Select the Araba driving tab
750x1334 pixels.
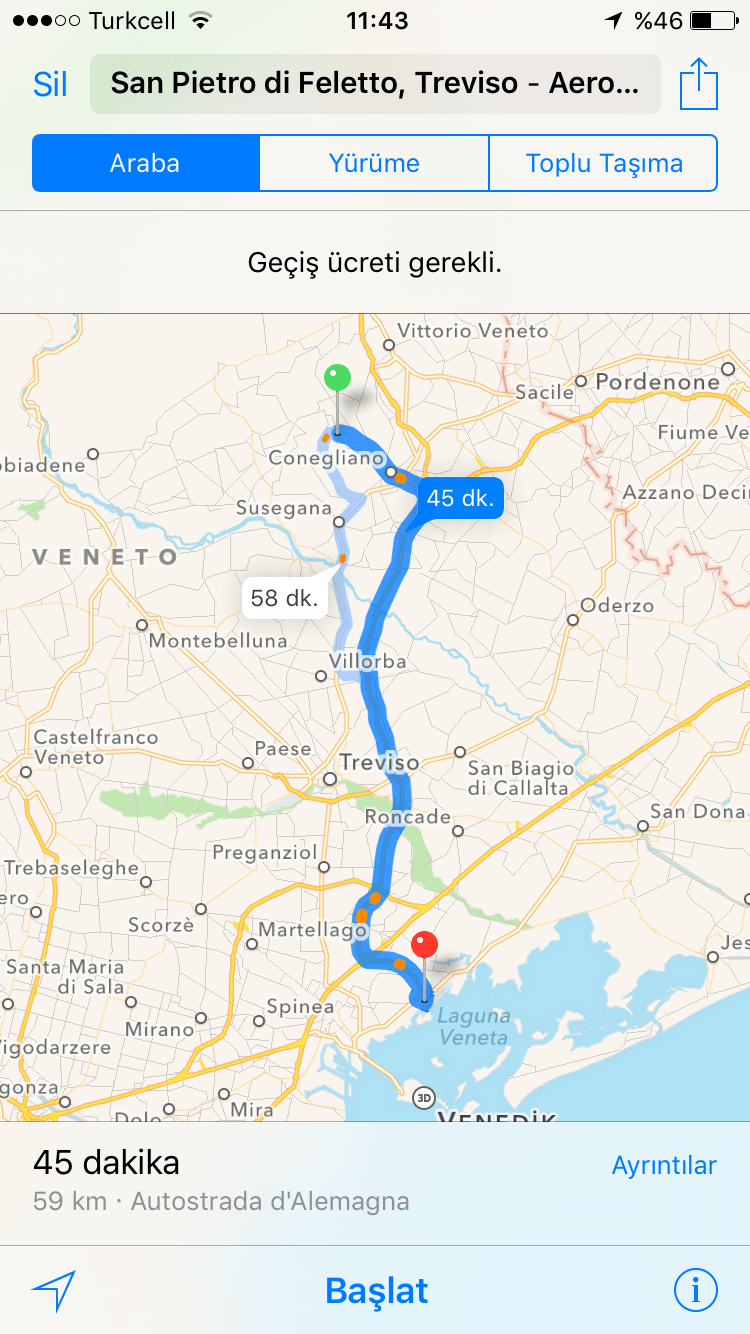[x=145, y=163]
